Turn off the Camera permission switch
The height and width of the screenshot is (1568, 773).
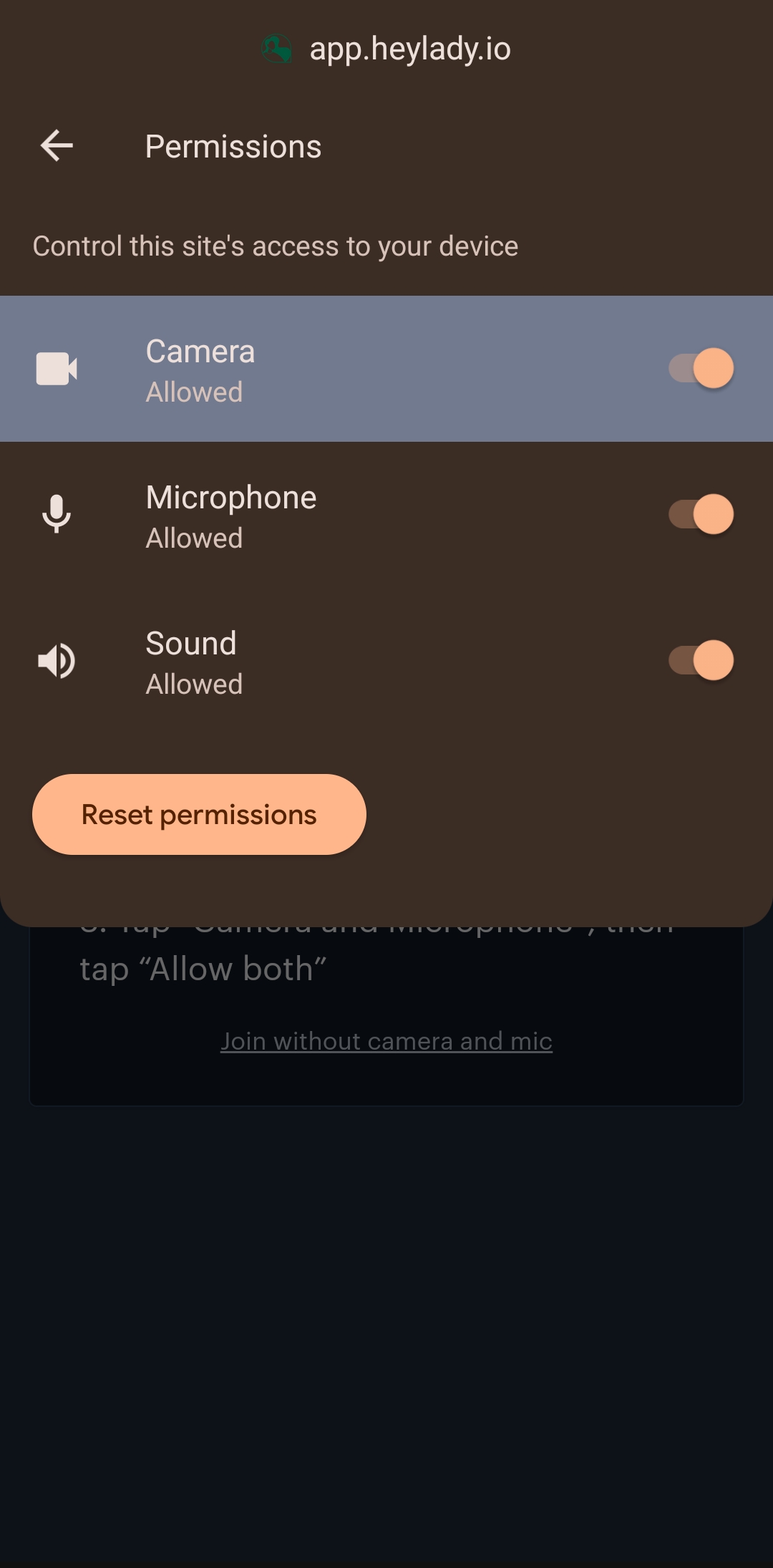[x=701, y=369]
